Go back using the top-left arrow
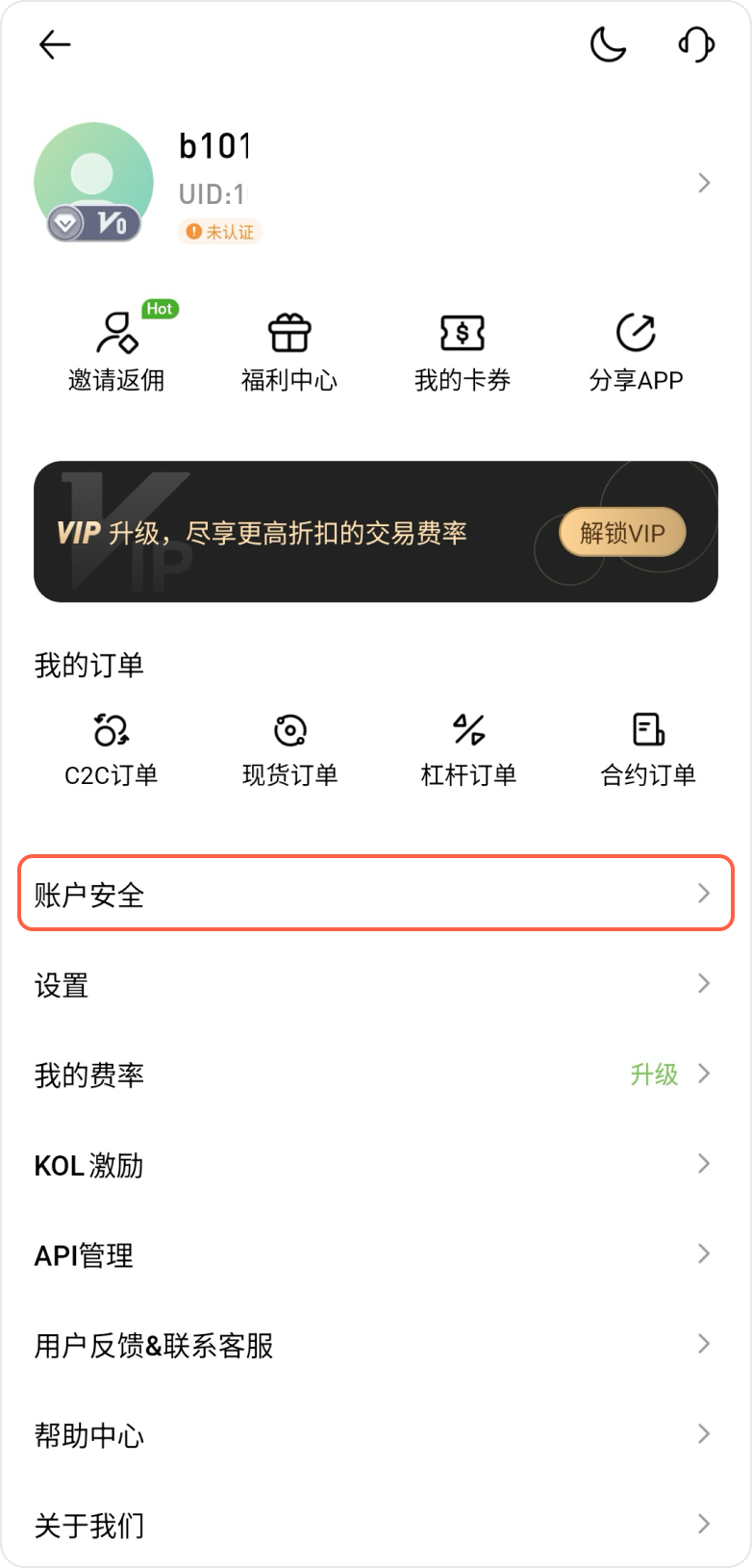This screenshot has height=1568, width=752. tap(55, 44)
